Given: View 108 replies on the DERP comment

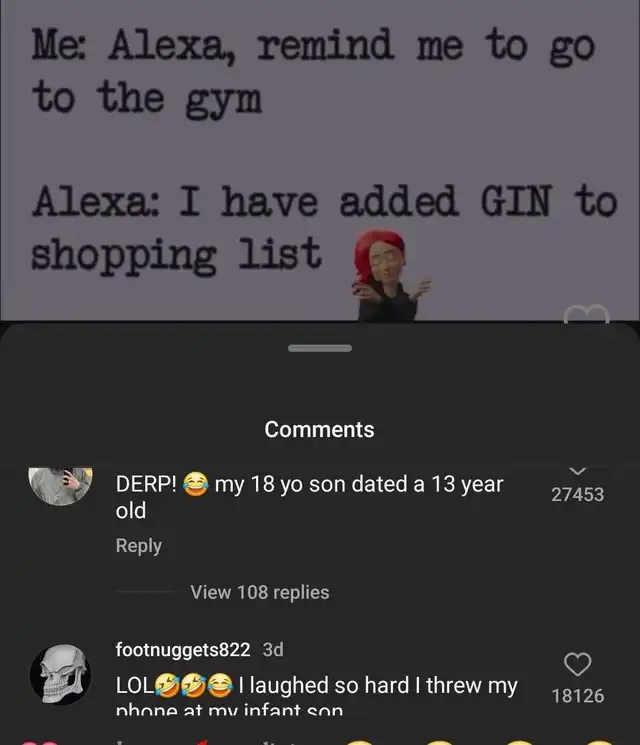Looking at the screenshot, I should click(259, 592).
